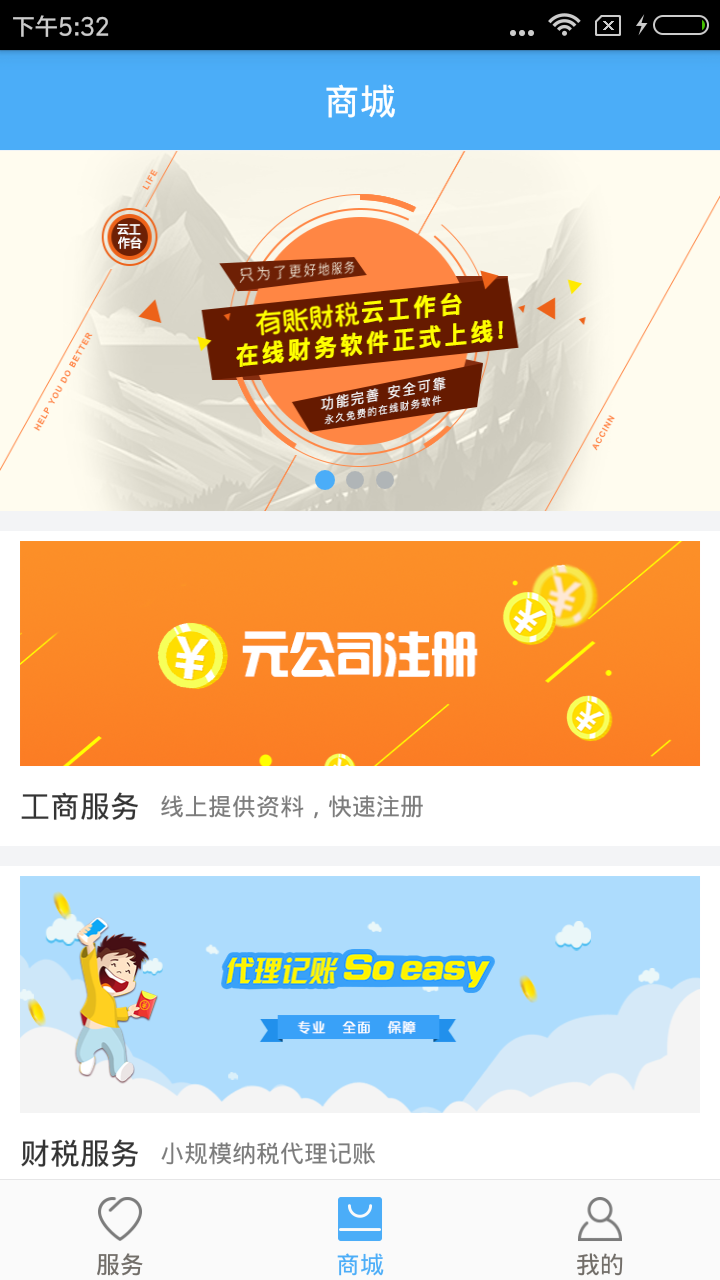
Task: Open the 商城 tab in bottom navigation
Action: click(360, 1235)
